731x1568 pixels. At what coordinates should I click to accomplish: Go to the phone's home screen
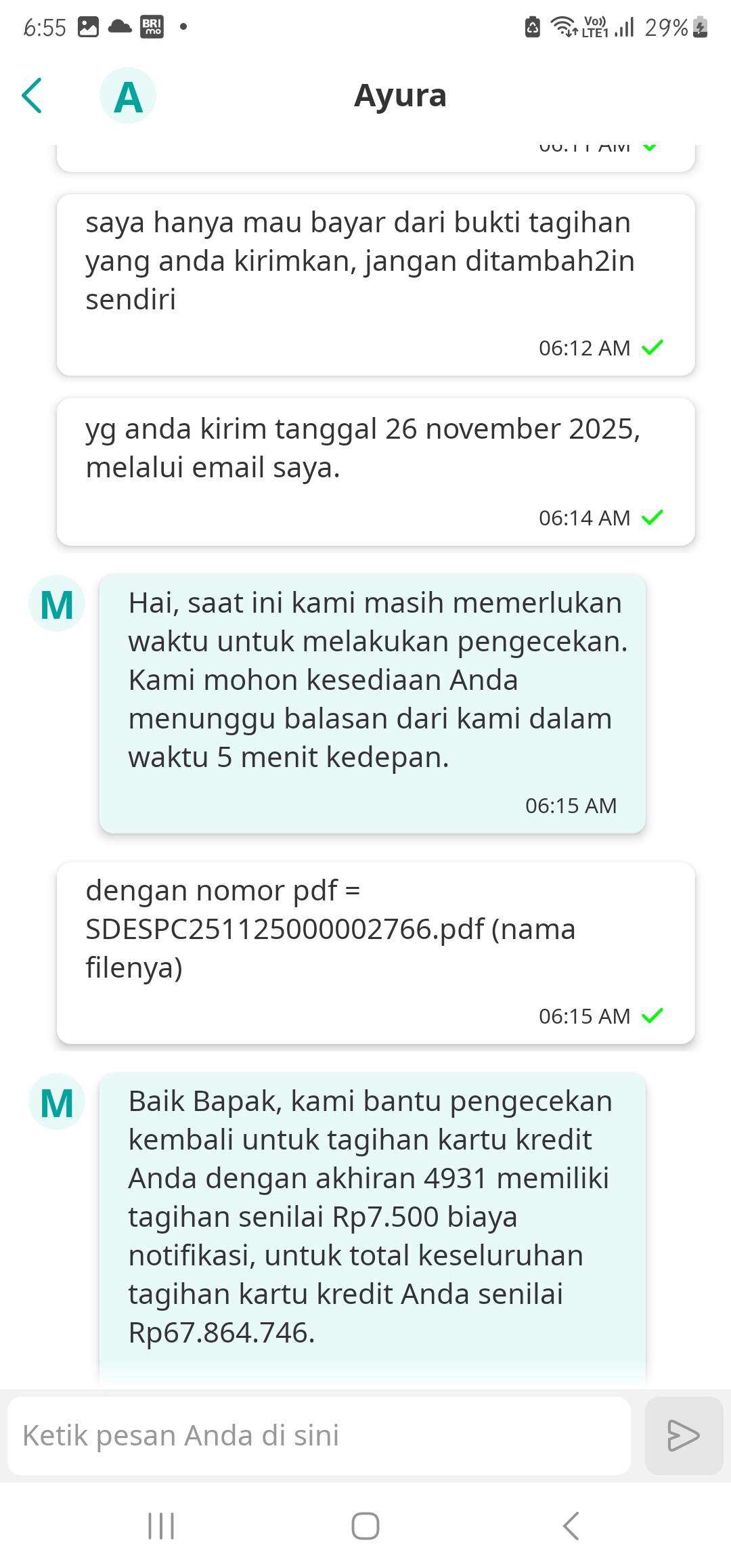tap(365, 1526)
